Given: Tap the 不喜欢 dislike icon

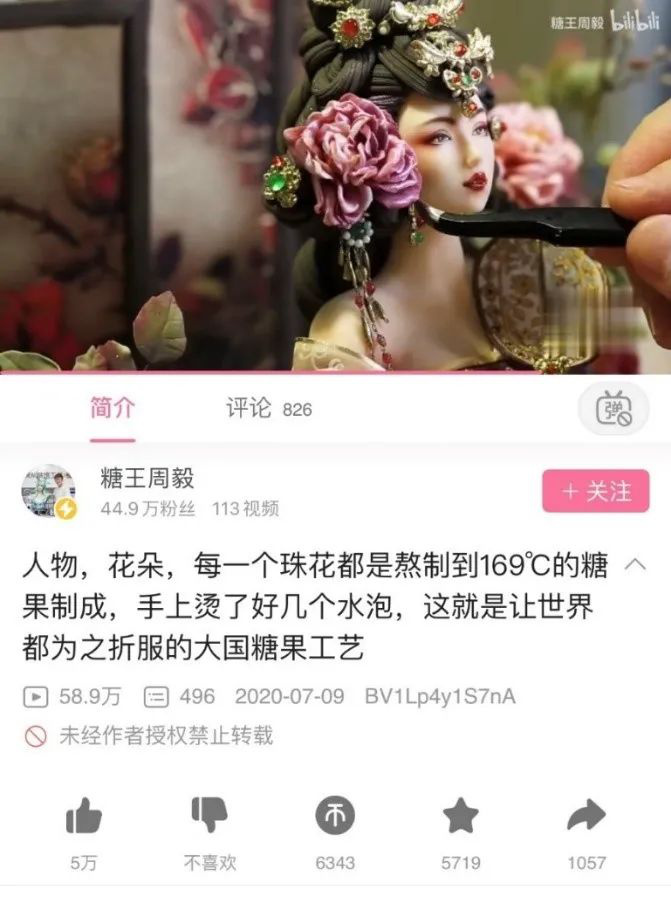Looking at the screenshot, I should point(209,815).
